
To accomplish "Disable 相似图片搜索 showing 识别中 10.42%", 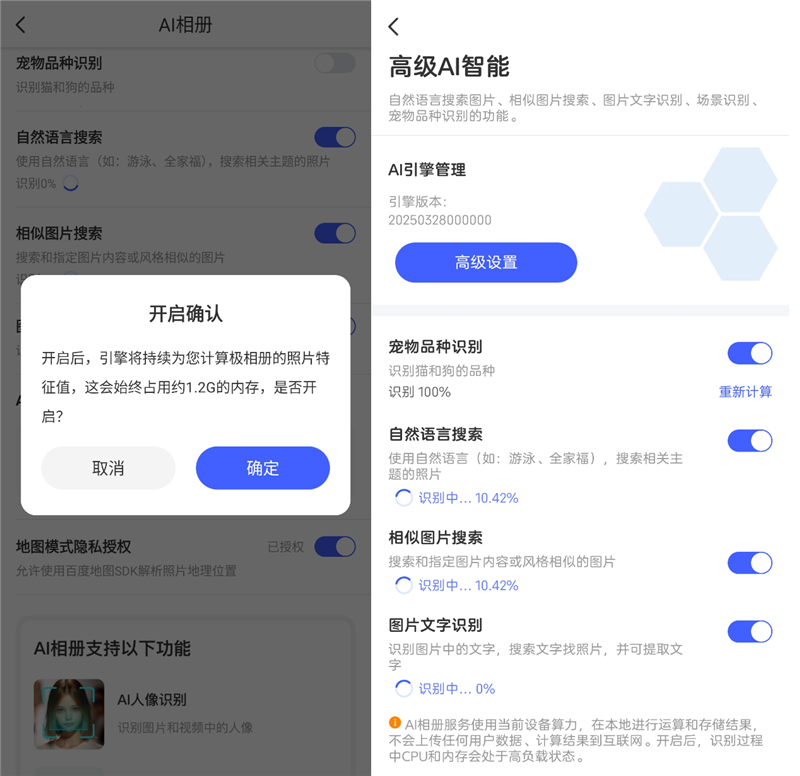I will pos(749,563).
